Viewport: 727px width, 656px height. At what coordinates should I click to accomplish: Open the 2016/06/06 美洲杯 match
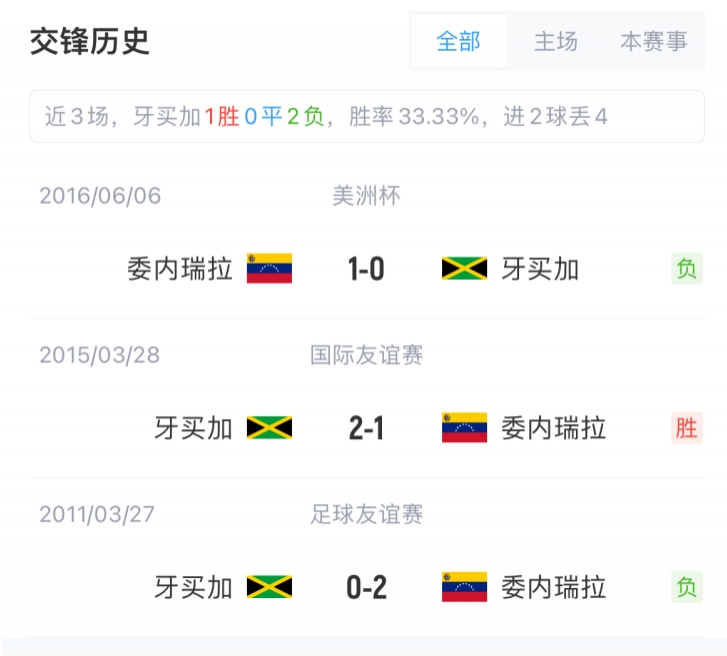pos(365,269)
